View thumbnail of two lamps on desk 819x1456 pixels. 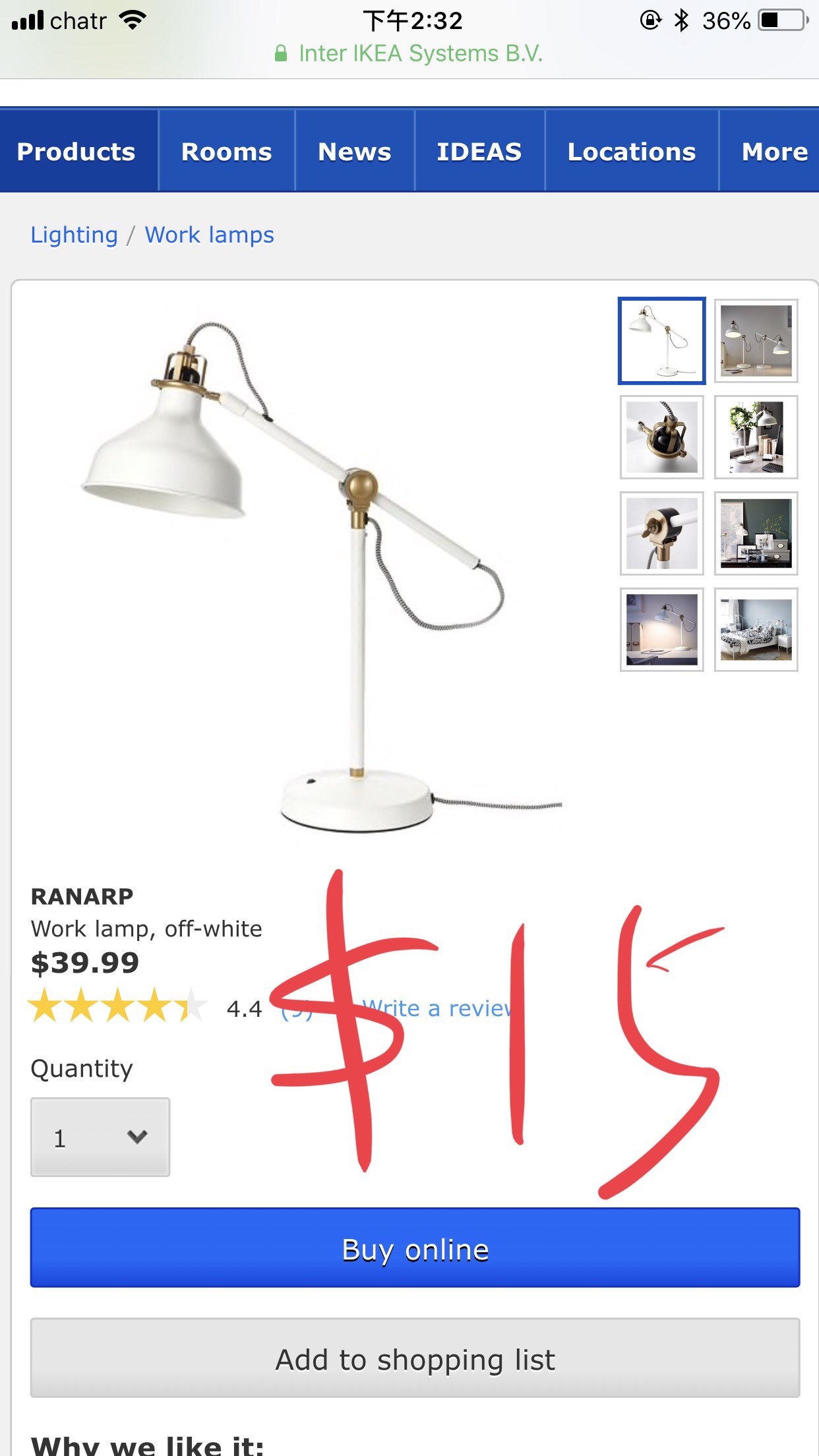coord(756,341)
